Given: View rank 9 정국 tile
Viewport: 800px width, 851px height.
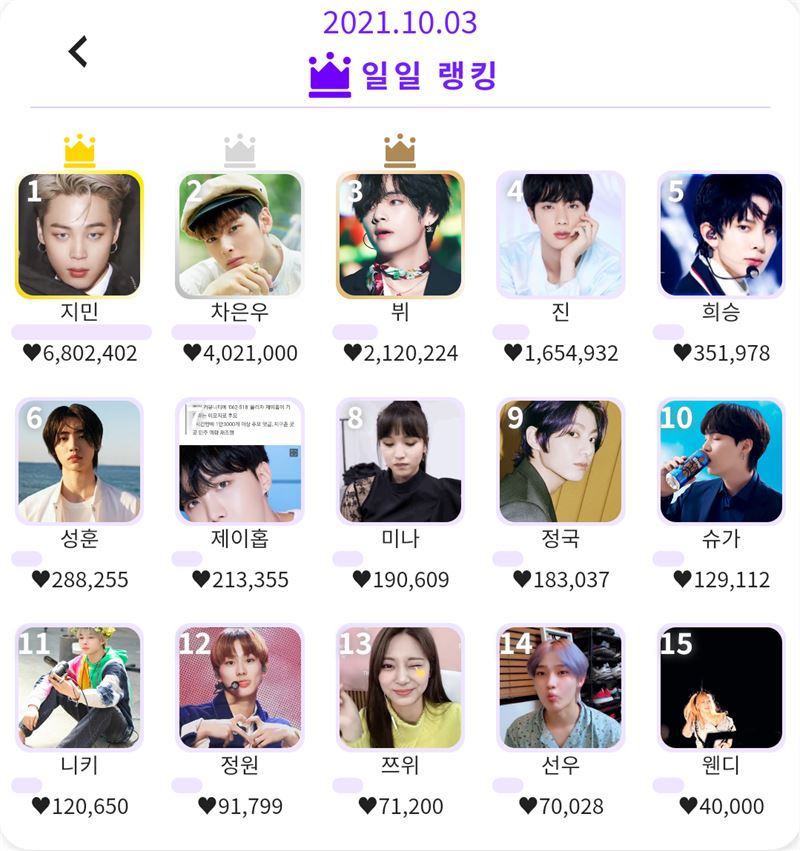Looking at the screenshot, I should point(561,461).
